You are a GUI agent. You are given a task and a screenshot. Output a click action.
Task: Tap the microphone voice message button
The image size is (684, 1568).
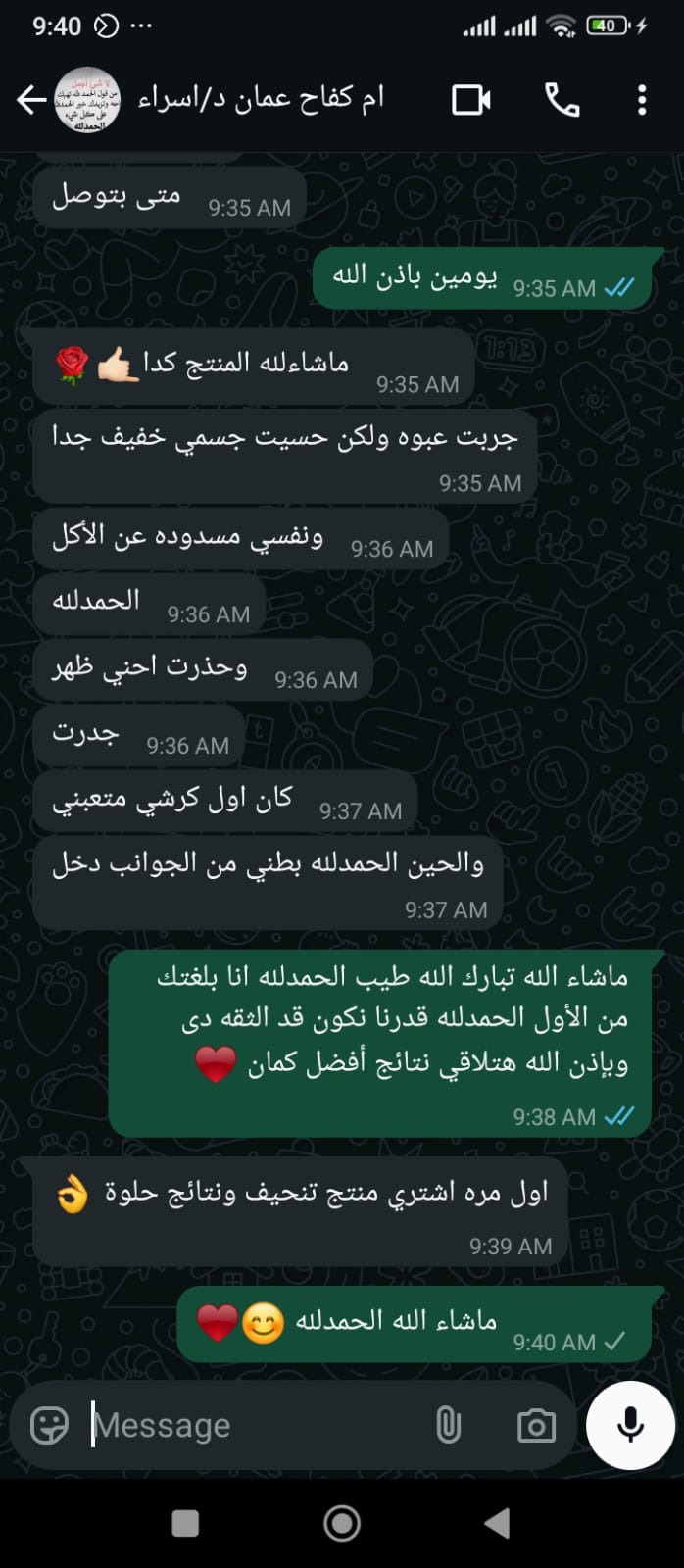click(630, 1425)
